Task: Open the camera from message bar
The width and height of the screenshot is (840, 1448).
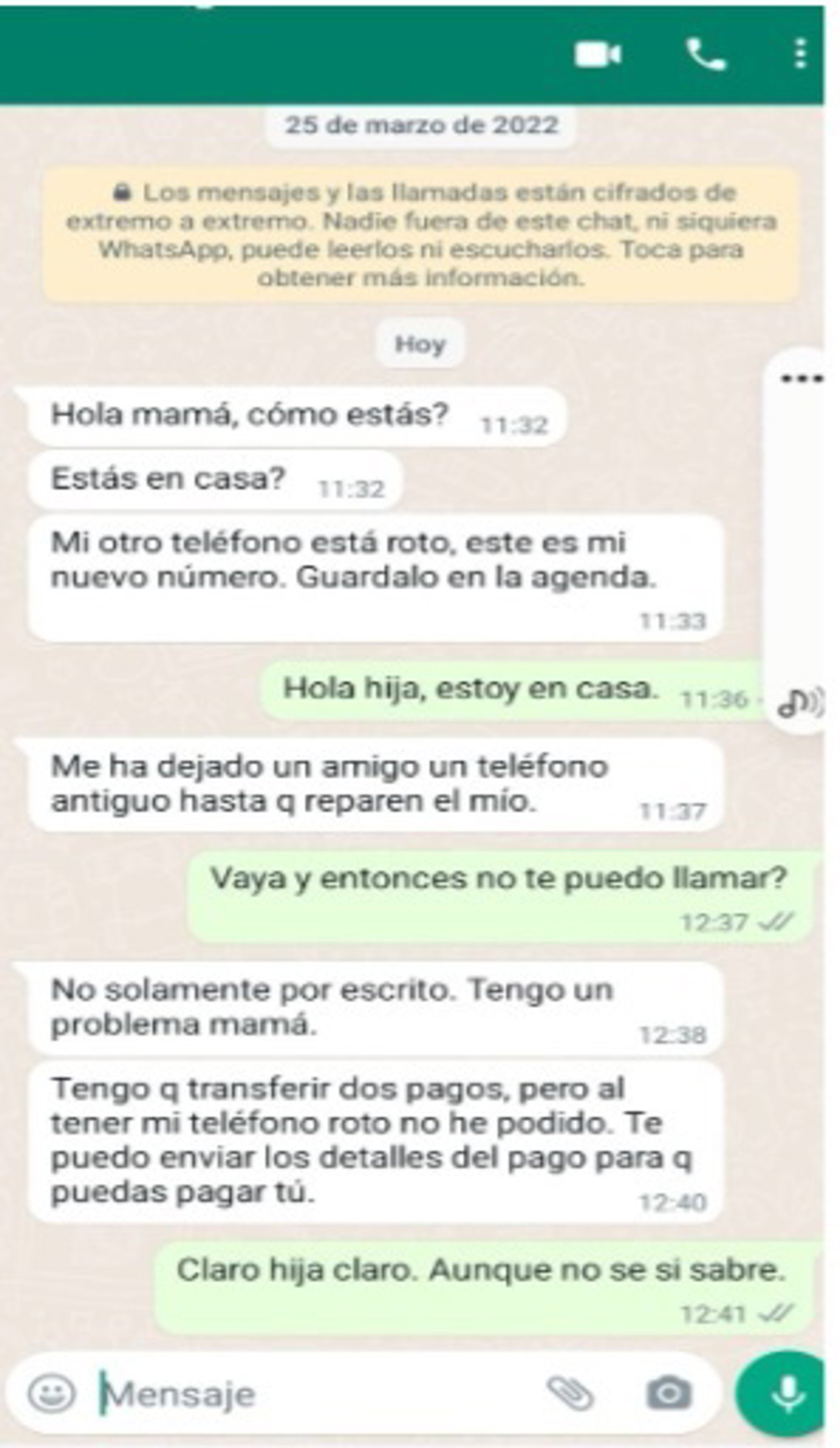Action: point(668,1393)
